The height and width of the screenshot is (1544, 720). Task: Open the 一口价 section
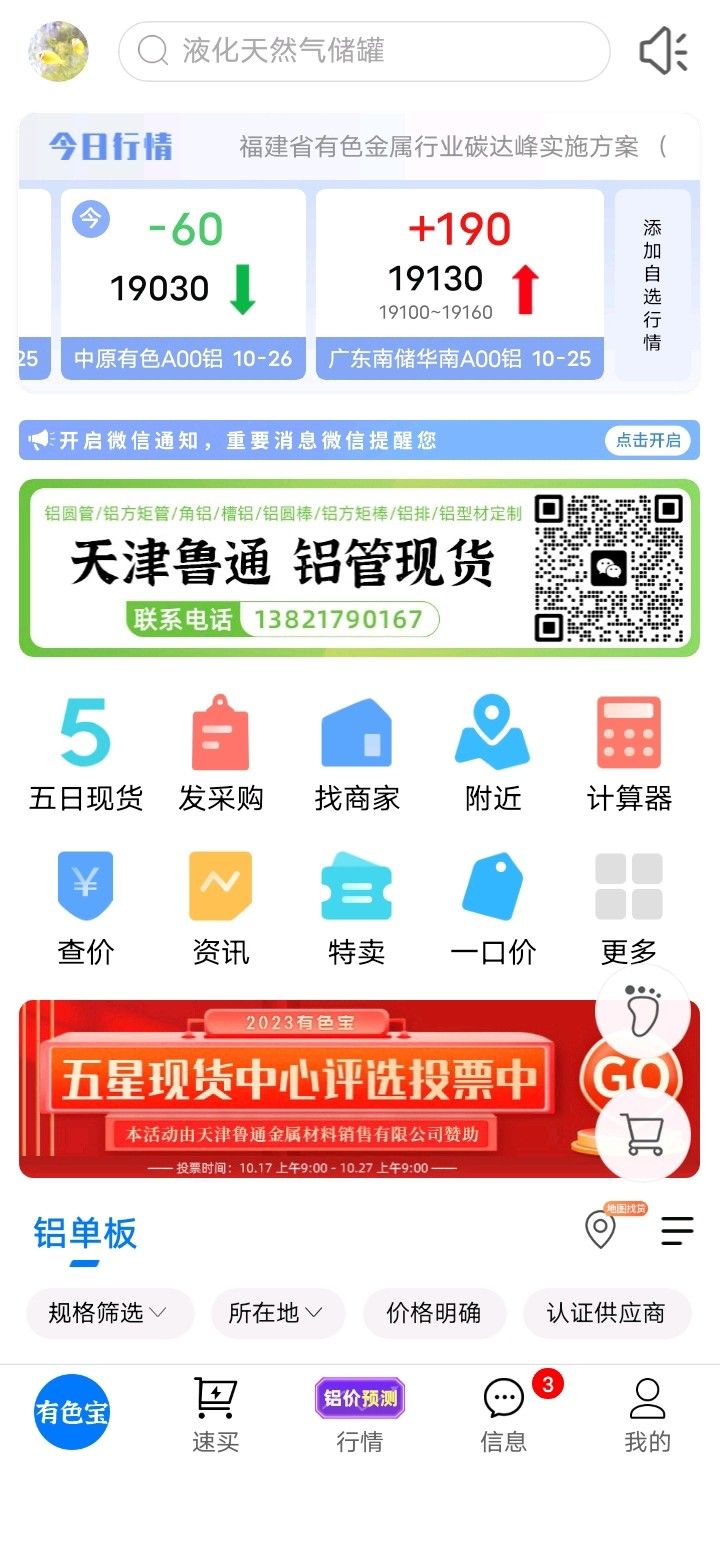pyautogui.click(x=492, y=908)
